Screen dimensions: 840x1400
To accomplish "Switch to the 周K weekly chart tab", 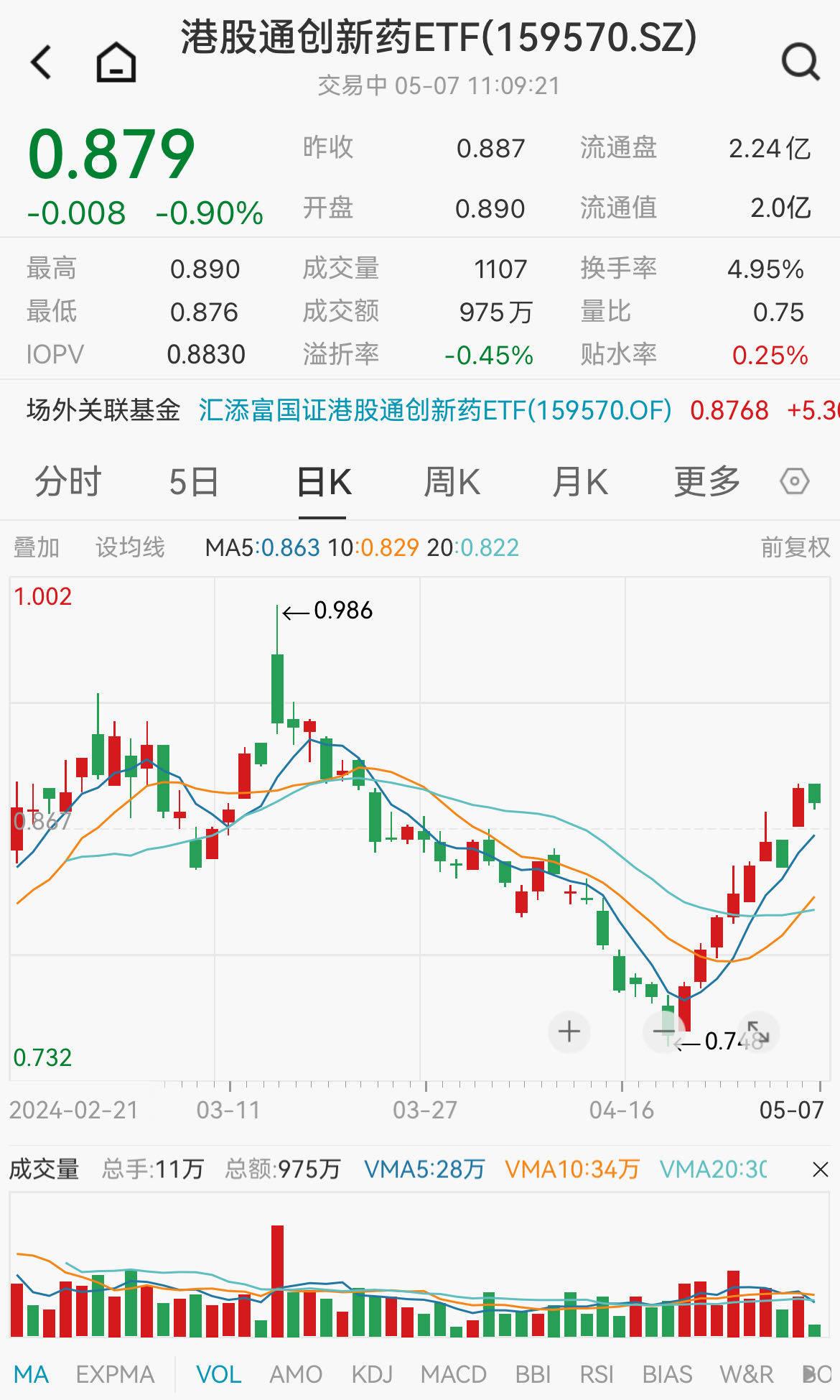I will 452,482.
